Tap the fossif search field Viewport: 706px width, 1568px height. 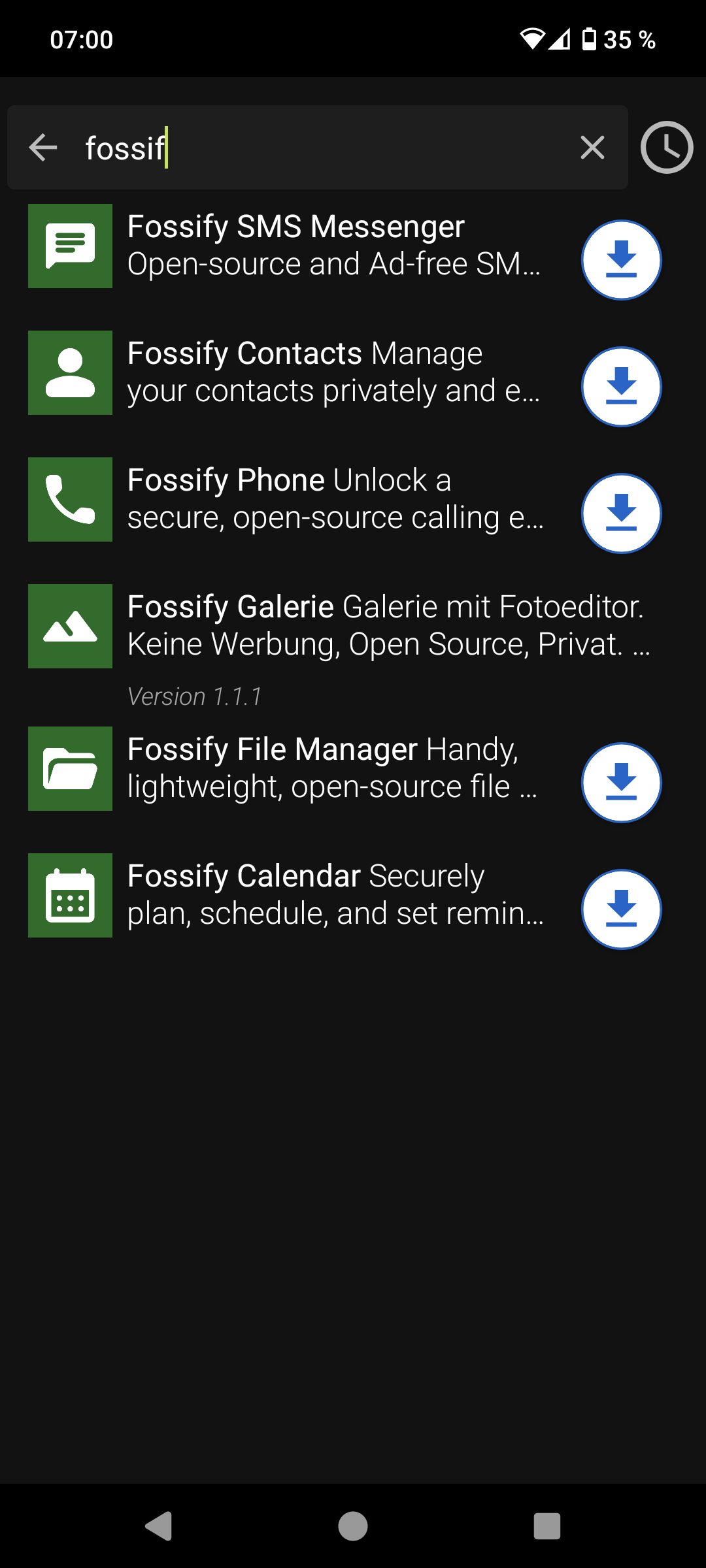(x=317, y=148)
